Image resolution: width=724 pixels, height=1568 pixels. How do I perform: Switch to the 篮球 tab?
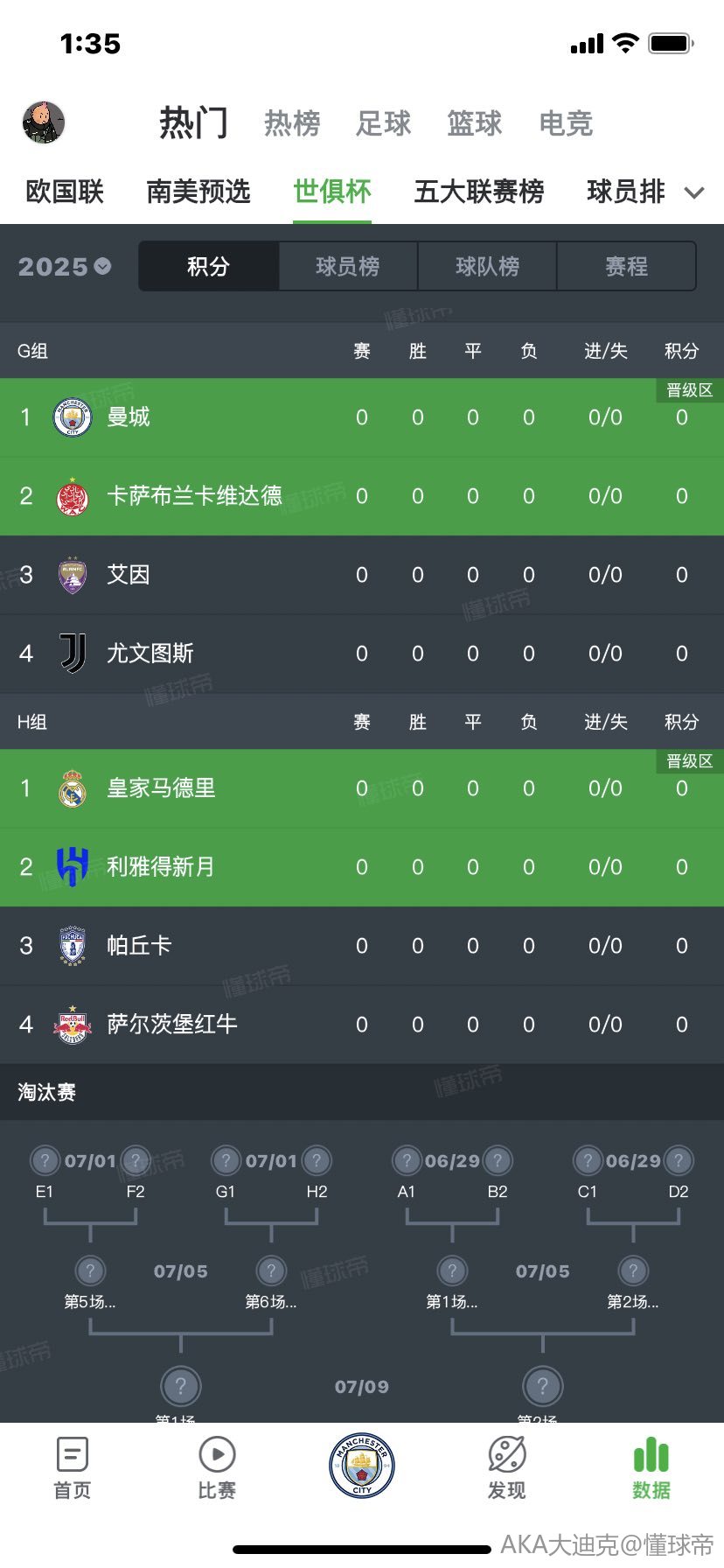[474, 123]
